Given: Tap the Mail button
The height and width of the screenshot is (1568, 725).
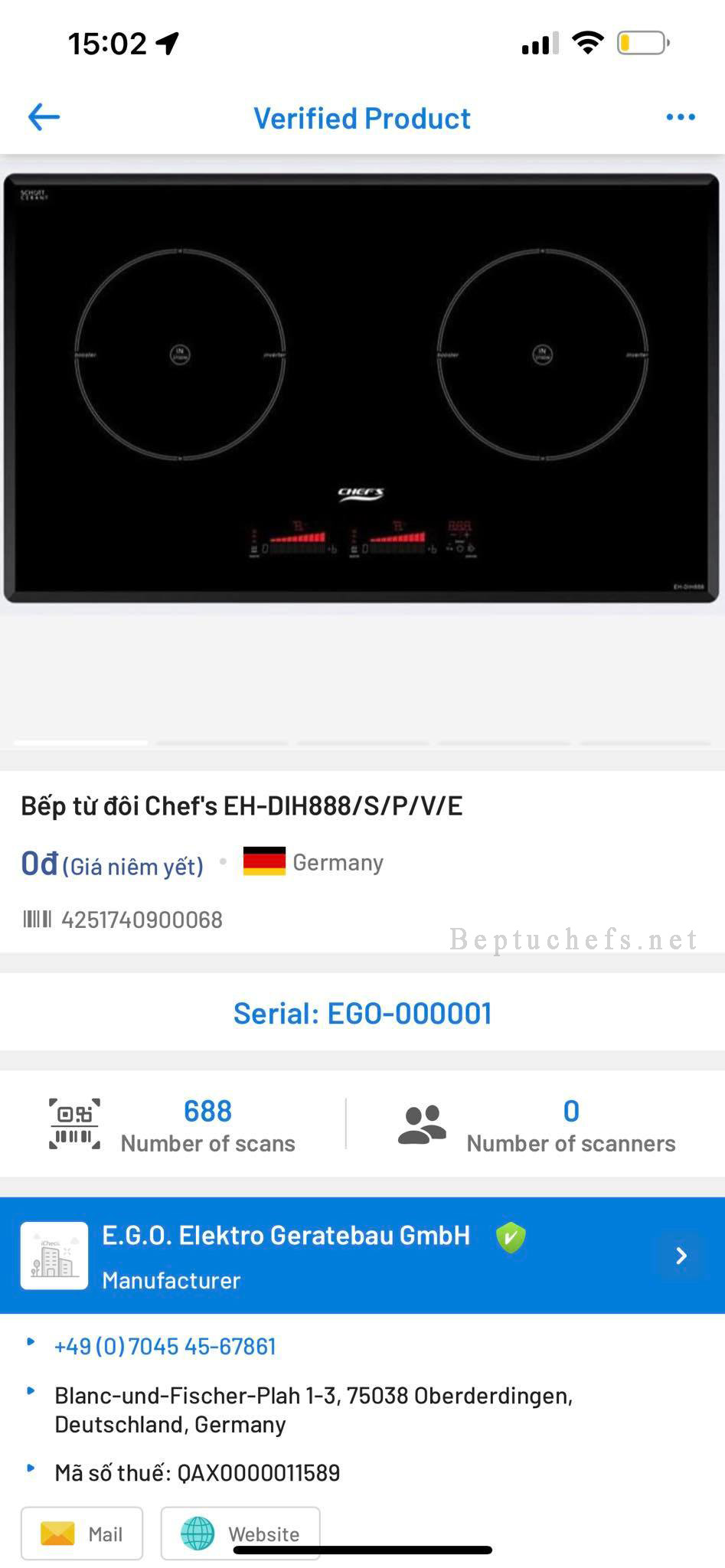Looking at the screenshot, I should (x=82, y=1534).
